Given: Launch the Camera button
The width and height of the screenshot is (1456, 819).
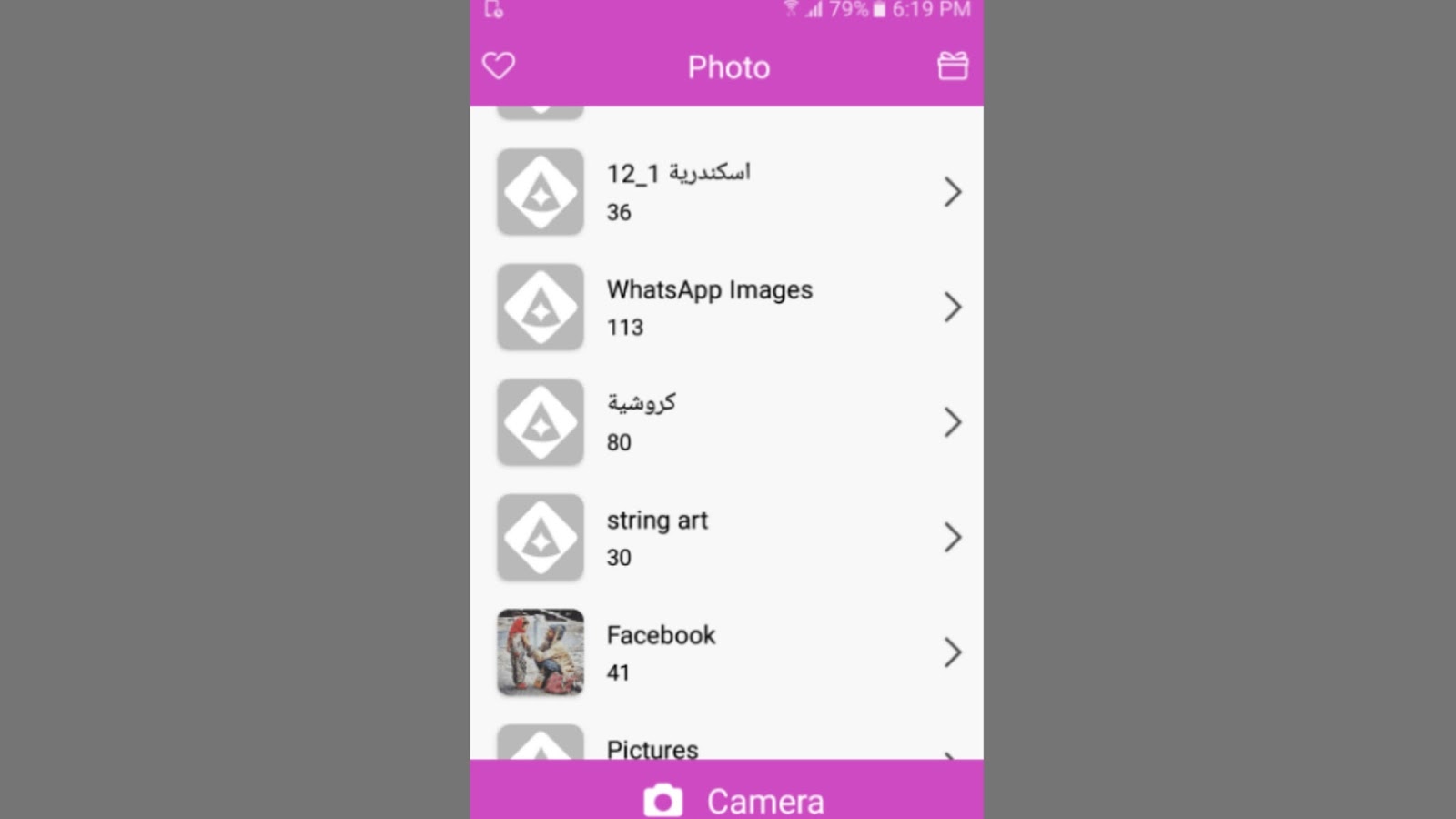Looking at the screenshot, I should (733, 799).
